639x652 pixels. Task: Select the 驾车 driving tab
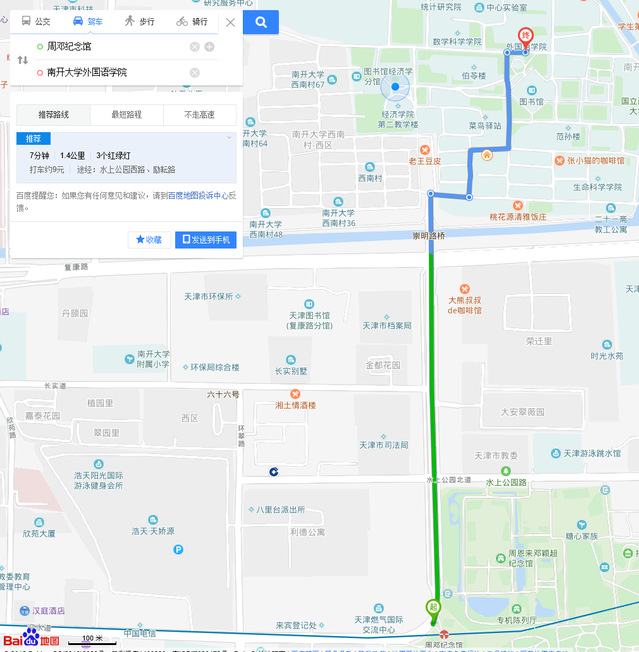(88, 21)
